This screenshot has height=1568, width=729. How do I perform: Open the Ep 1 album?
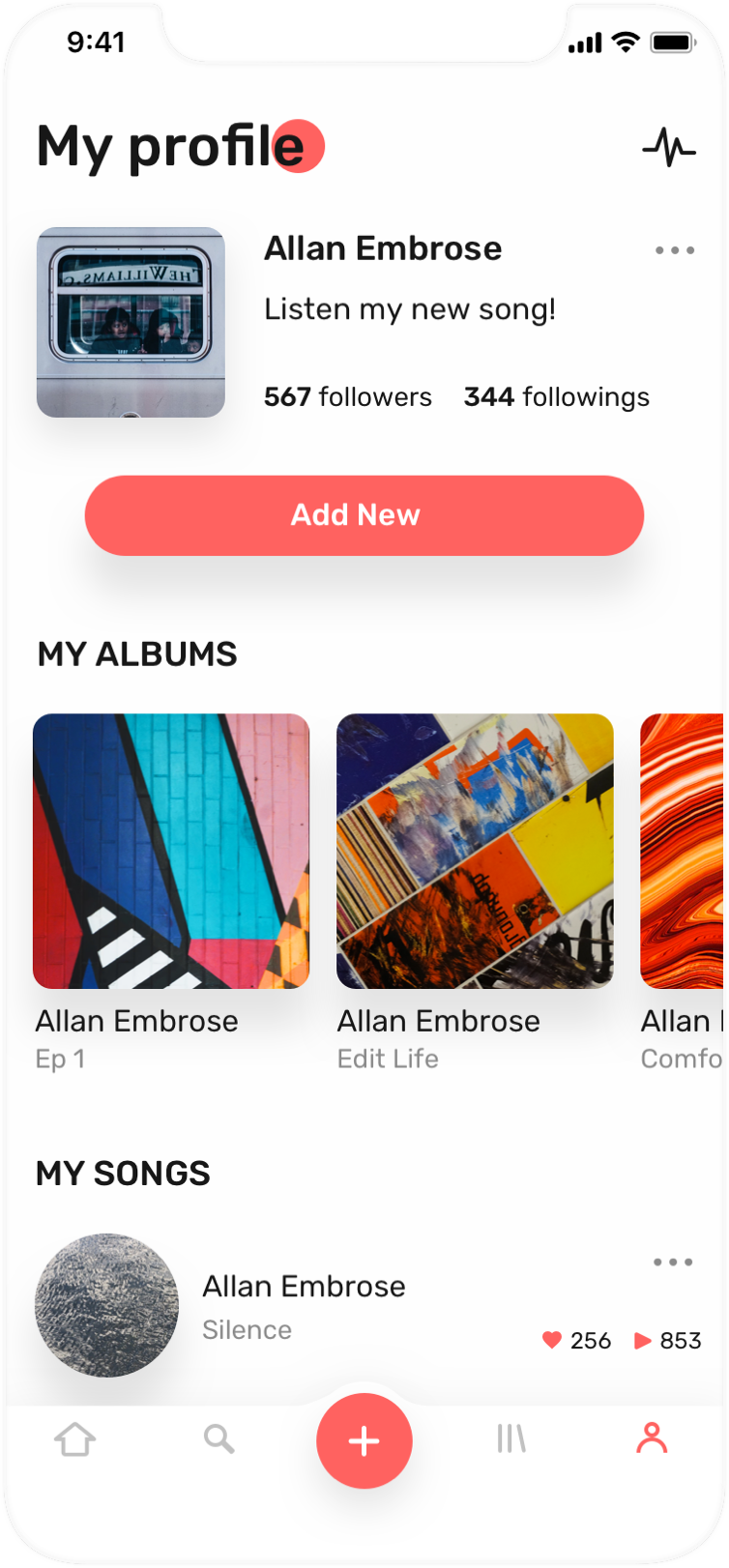[171, 851]
